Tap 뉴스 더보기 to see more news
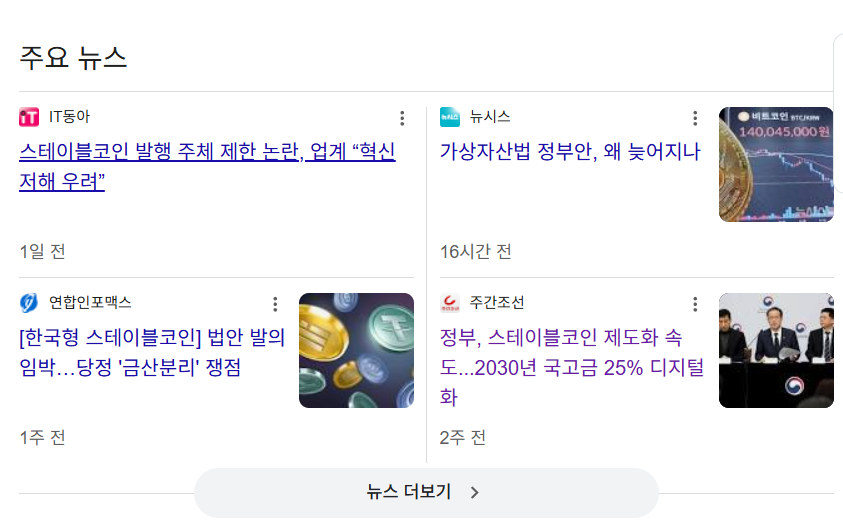This screenshot has height=532, width=843. (425, 492)
